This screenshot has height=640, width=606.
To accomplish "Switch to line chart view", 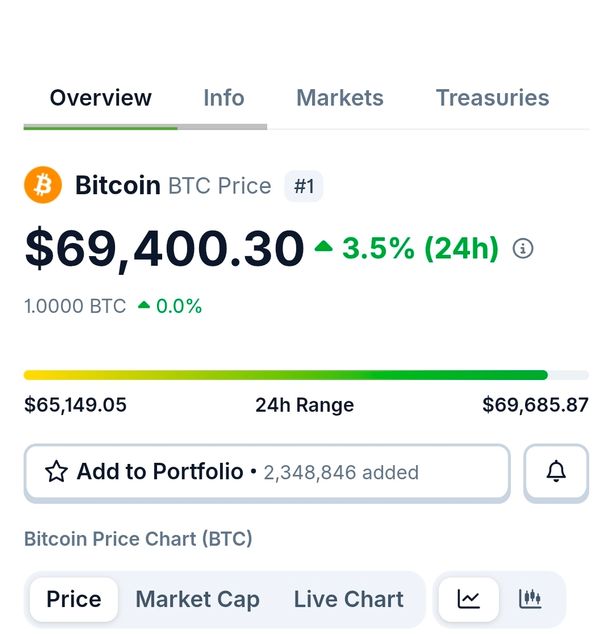I will click(469, 599).
